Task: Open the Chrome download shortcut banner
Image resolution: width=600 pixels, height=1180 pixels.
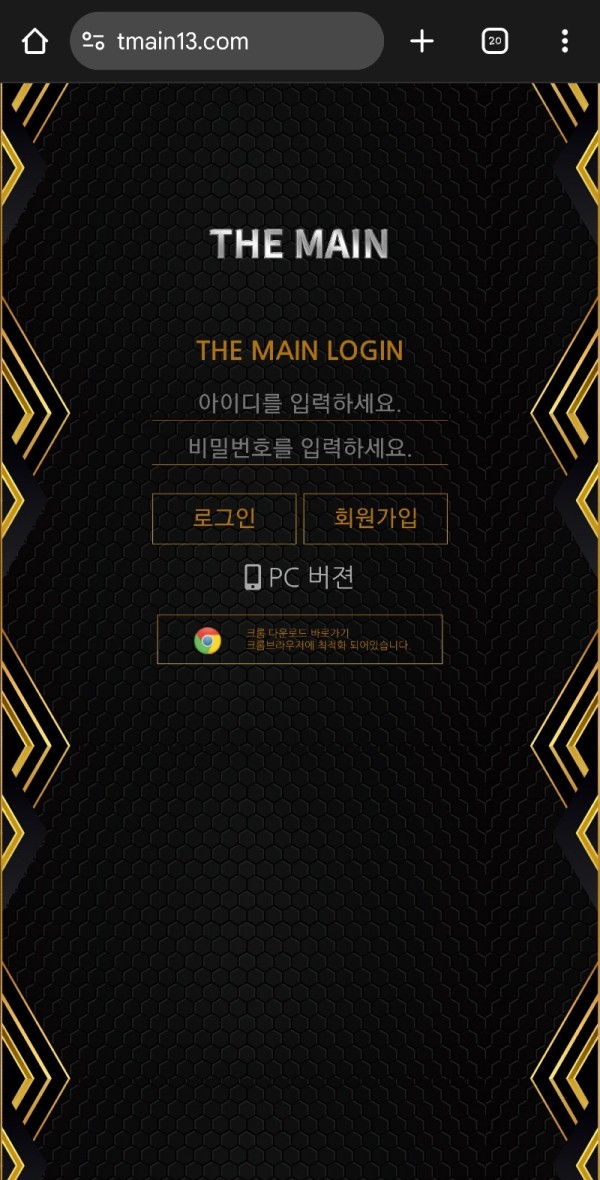Action: tap(299, 639)
